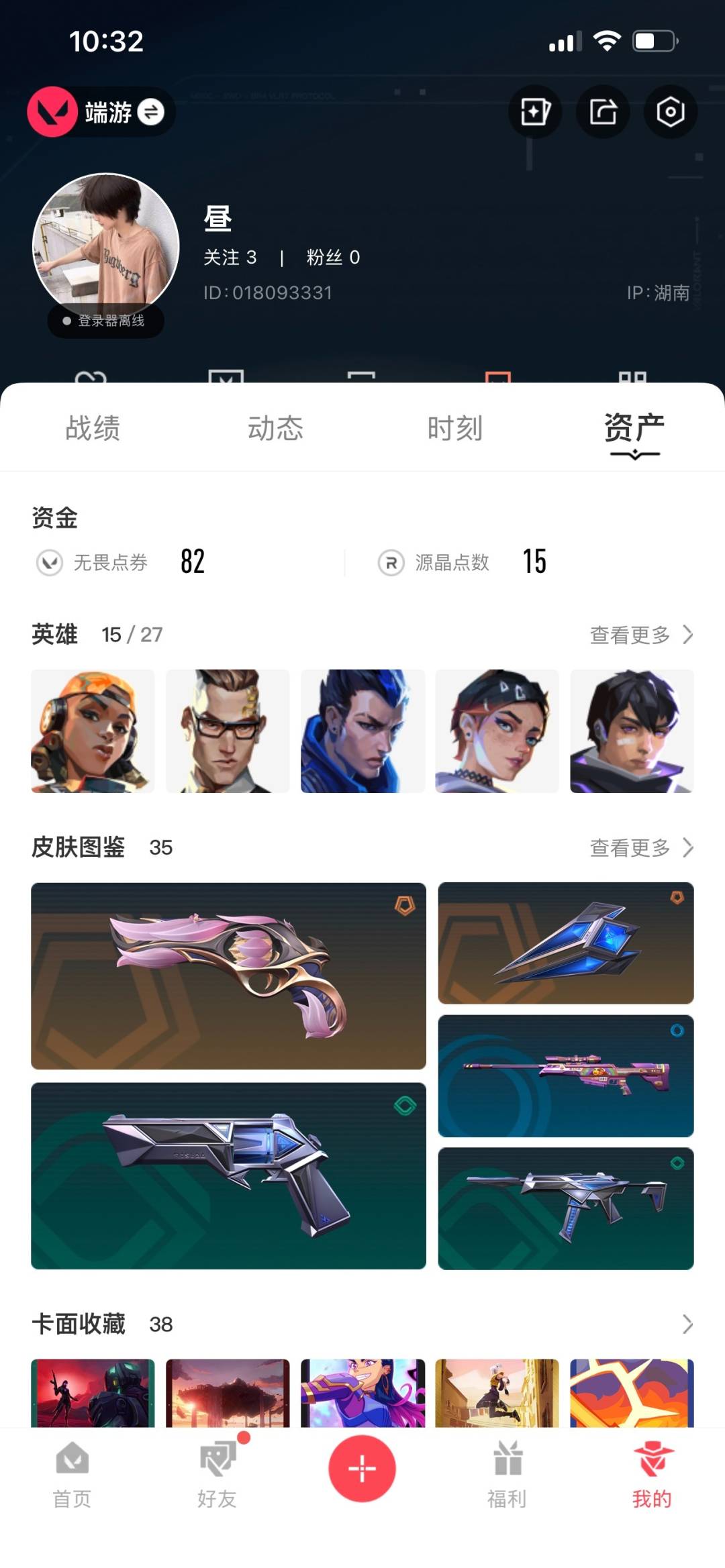Open the pink floral pistol skin
The width and height of the screenshot is (725, 1568).
(x=228, y=976)
